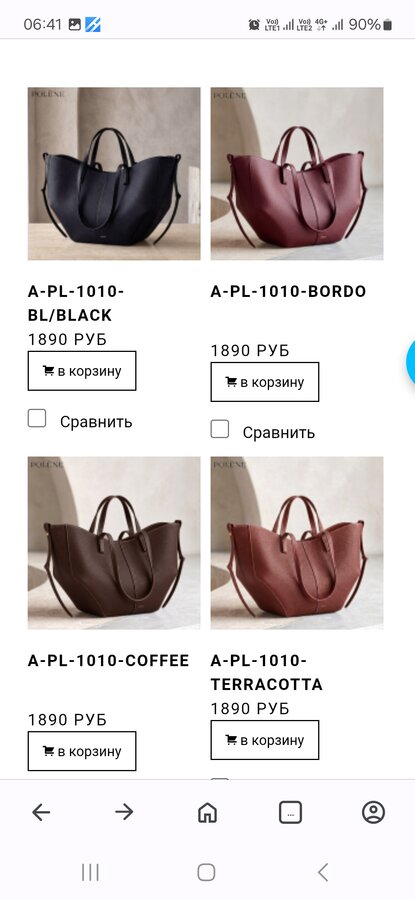Add A-PL-1010-TERRACOTTA bag to cart
The height and width of the screenshot is (900, 415).
(x=265, y=740)
